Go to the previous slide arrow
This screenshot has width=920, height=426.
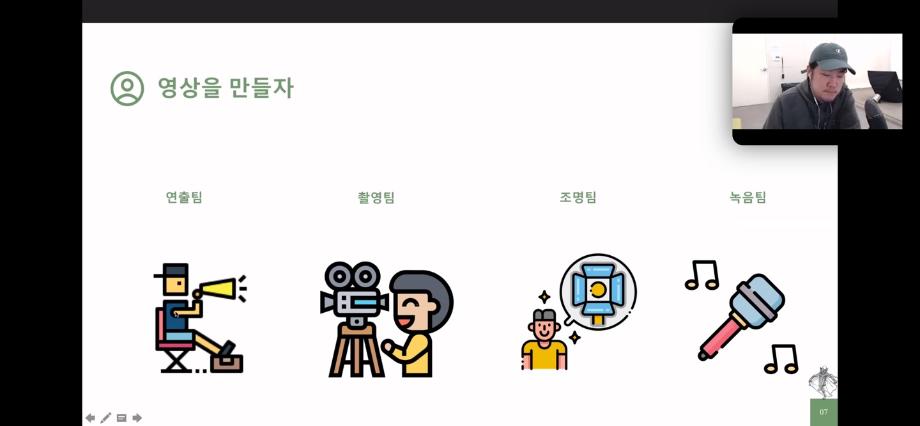[90, 418]
